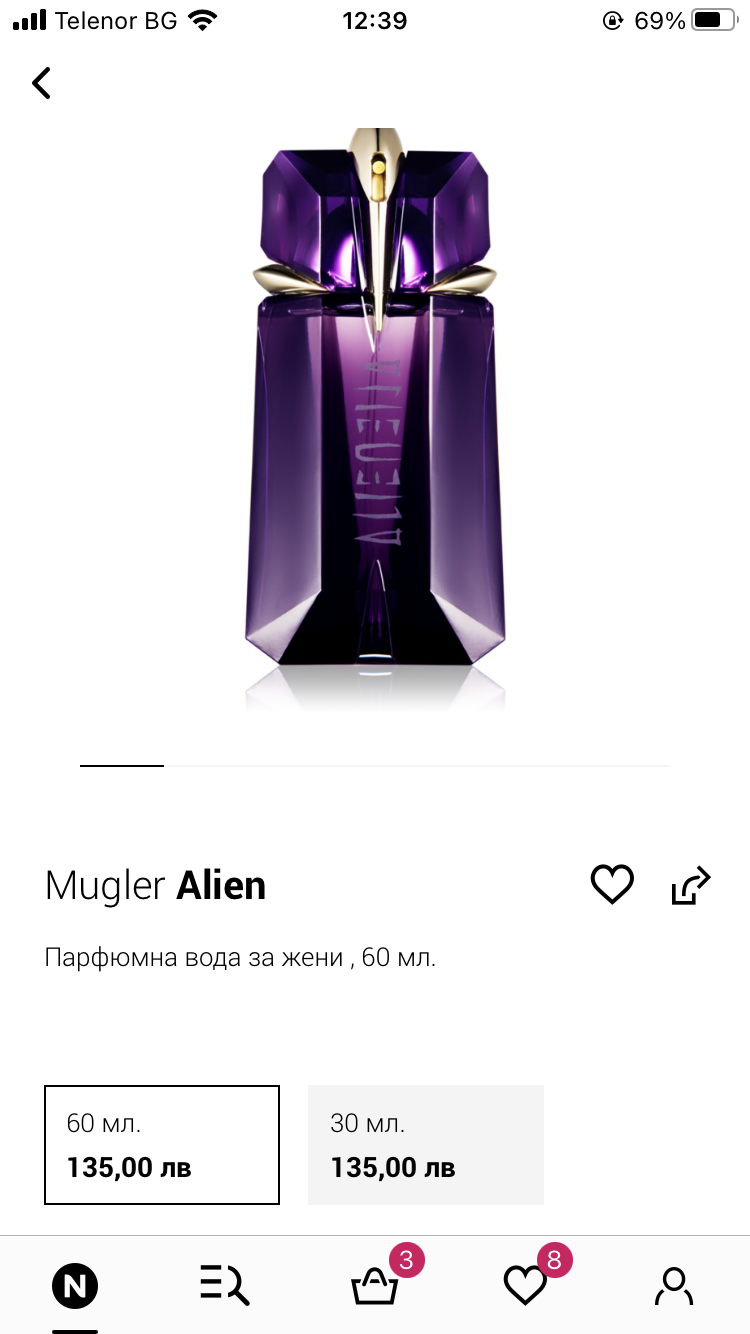Tap the perfume bottle product image

(x=375, y=410)
